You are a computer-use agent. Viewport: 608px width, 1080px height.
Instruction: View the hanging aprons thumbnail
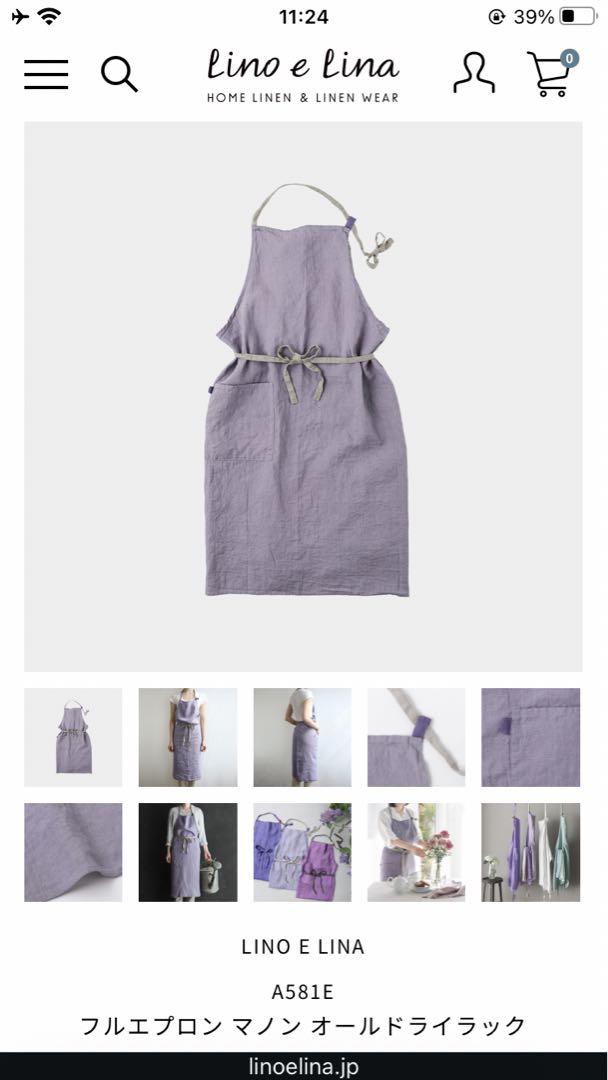[x=530, y=852]
